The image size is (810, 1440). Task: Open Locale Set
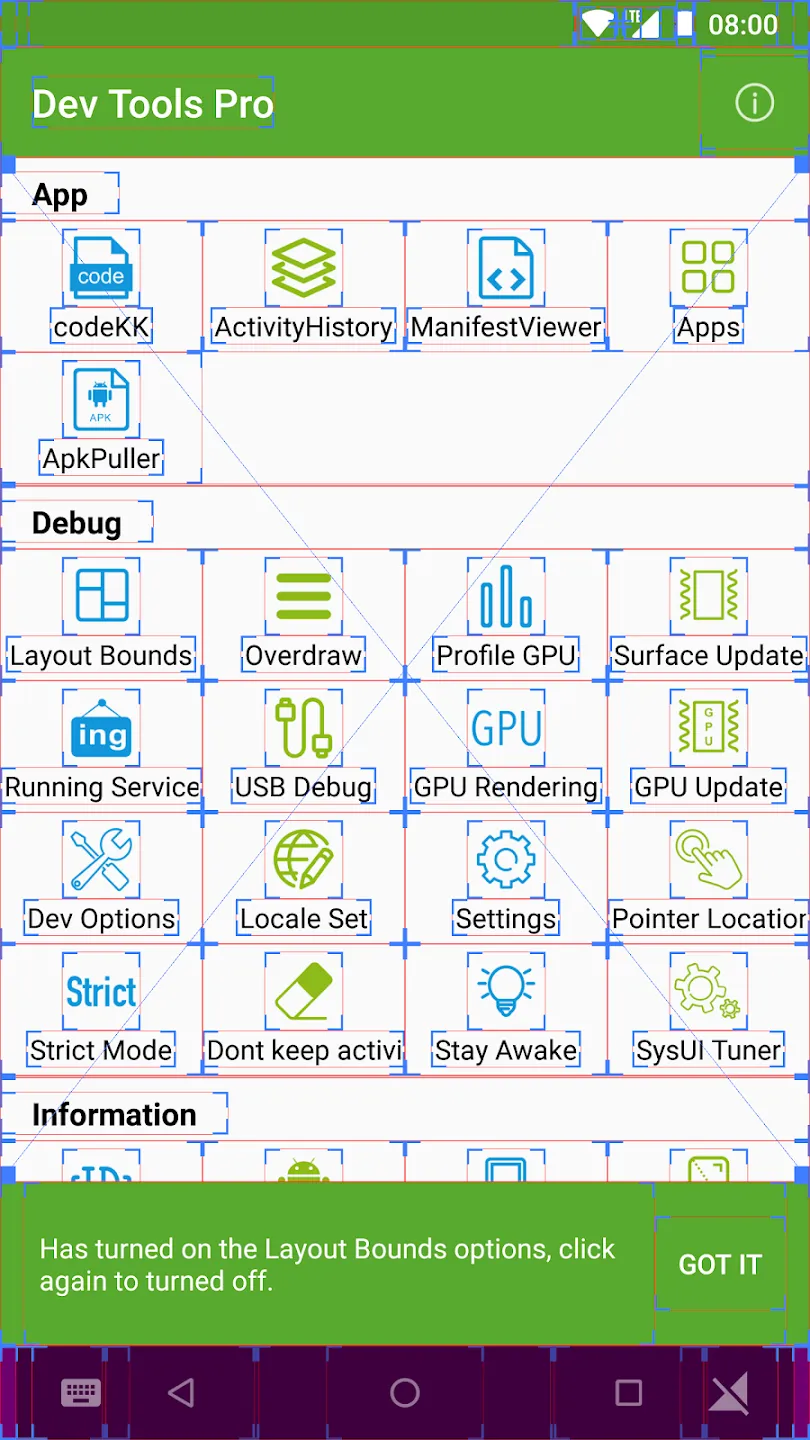coord(304,878)
